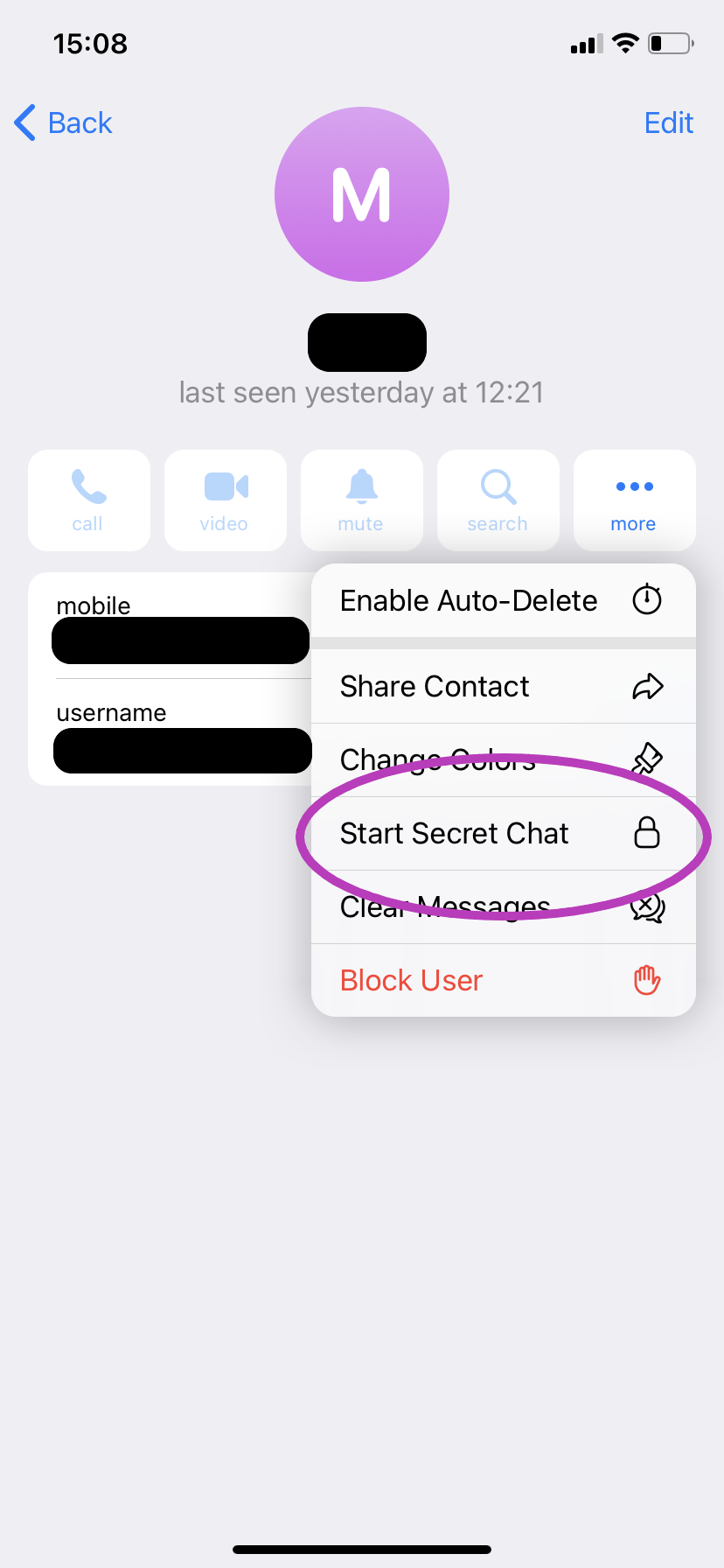
Task: Tap the more options button
Action: click(634, 500)
